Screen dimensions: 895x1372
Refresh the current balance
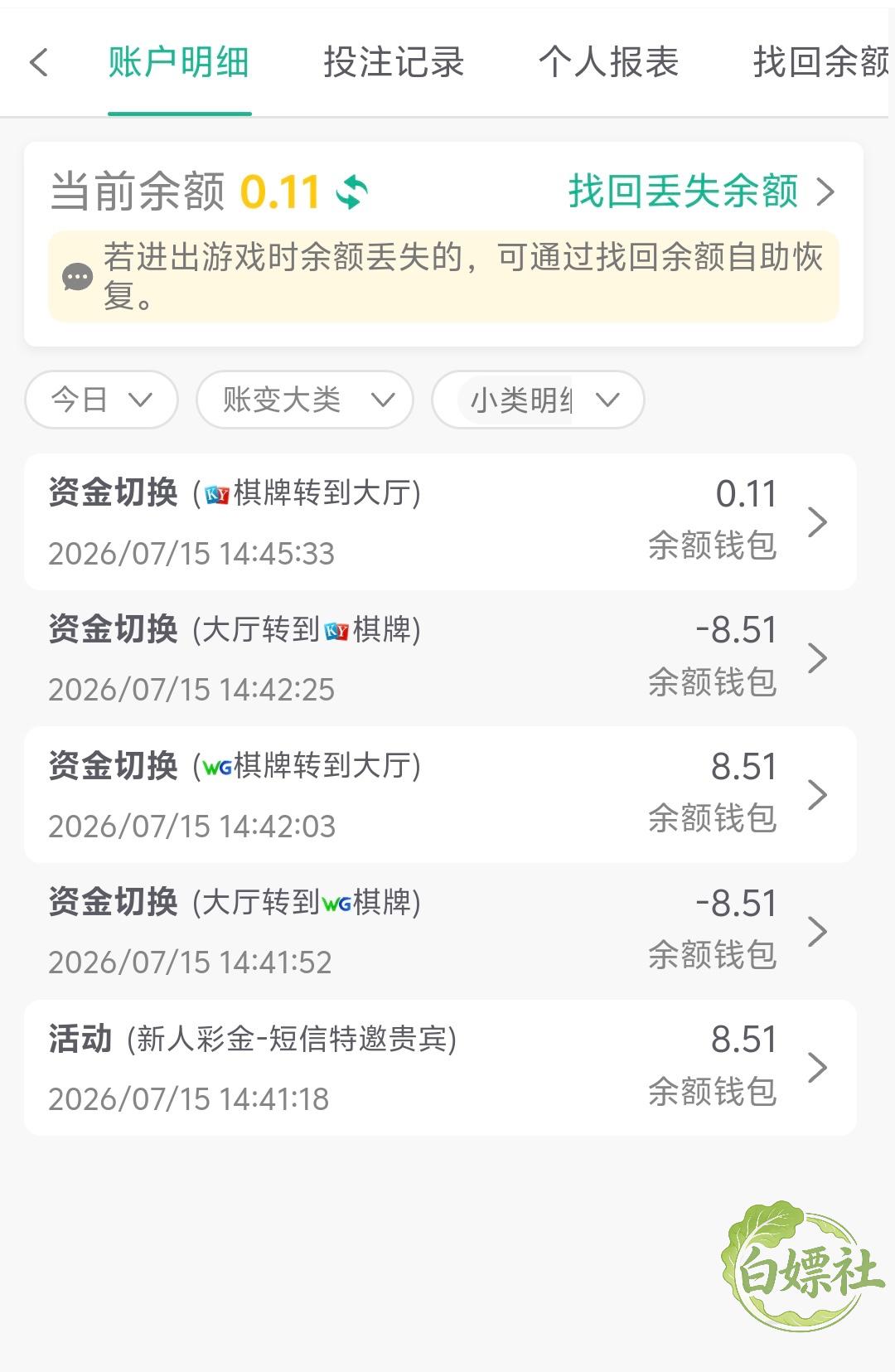click(351, 192)
